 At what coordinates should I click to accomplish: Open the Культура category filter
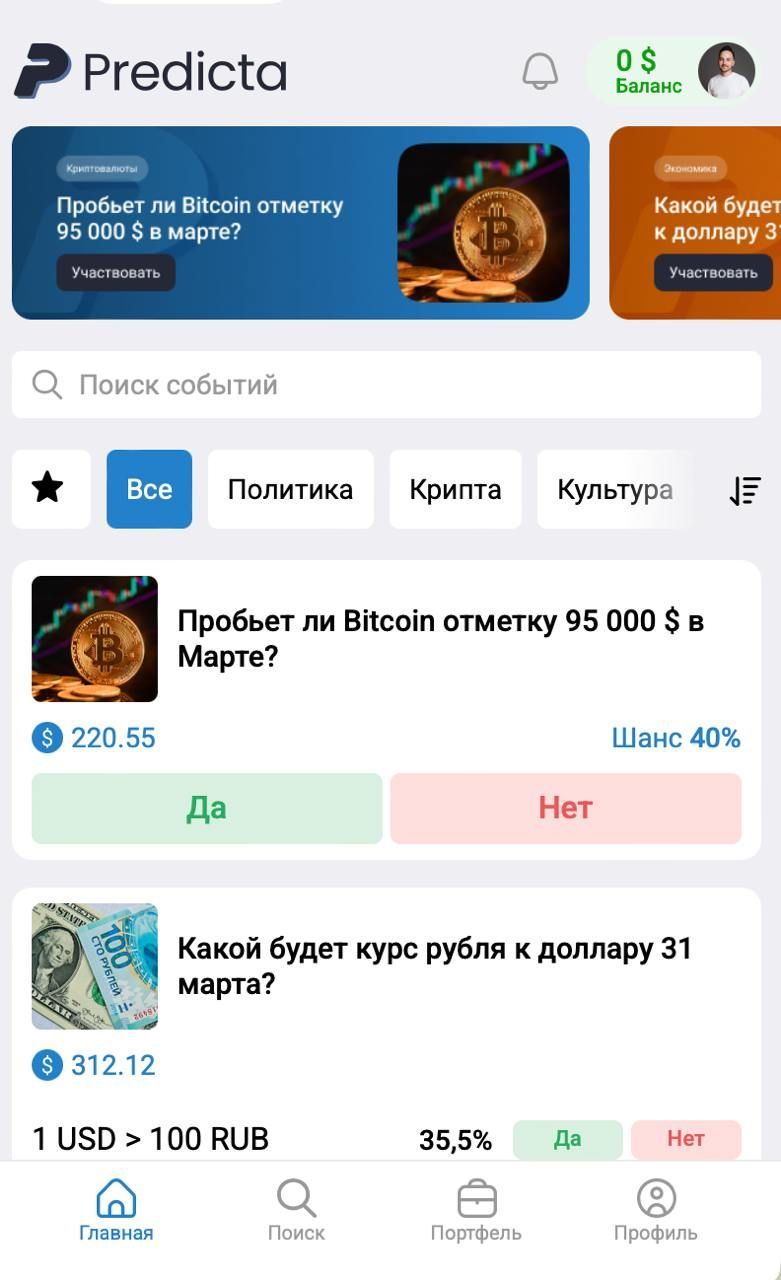[x=610, y=489]
